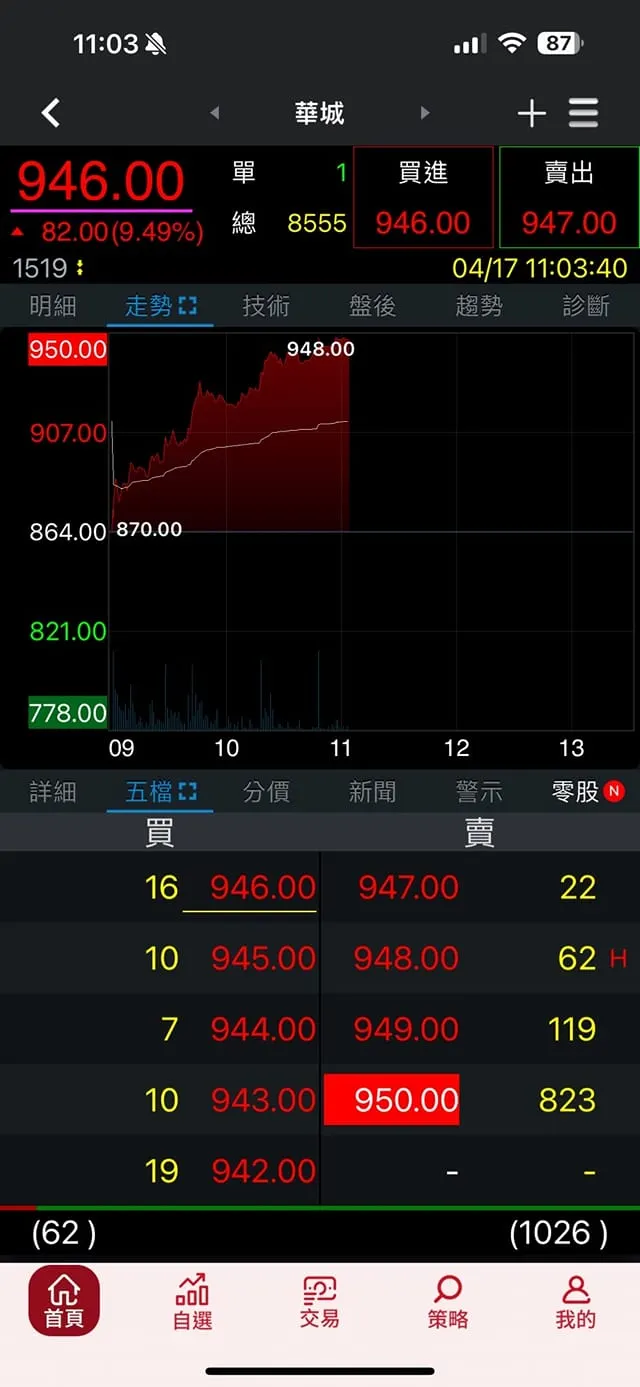Select the 警示 tab
Screen dimensions: 640x1387
click(x=479, y=792)
